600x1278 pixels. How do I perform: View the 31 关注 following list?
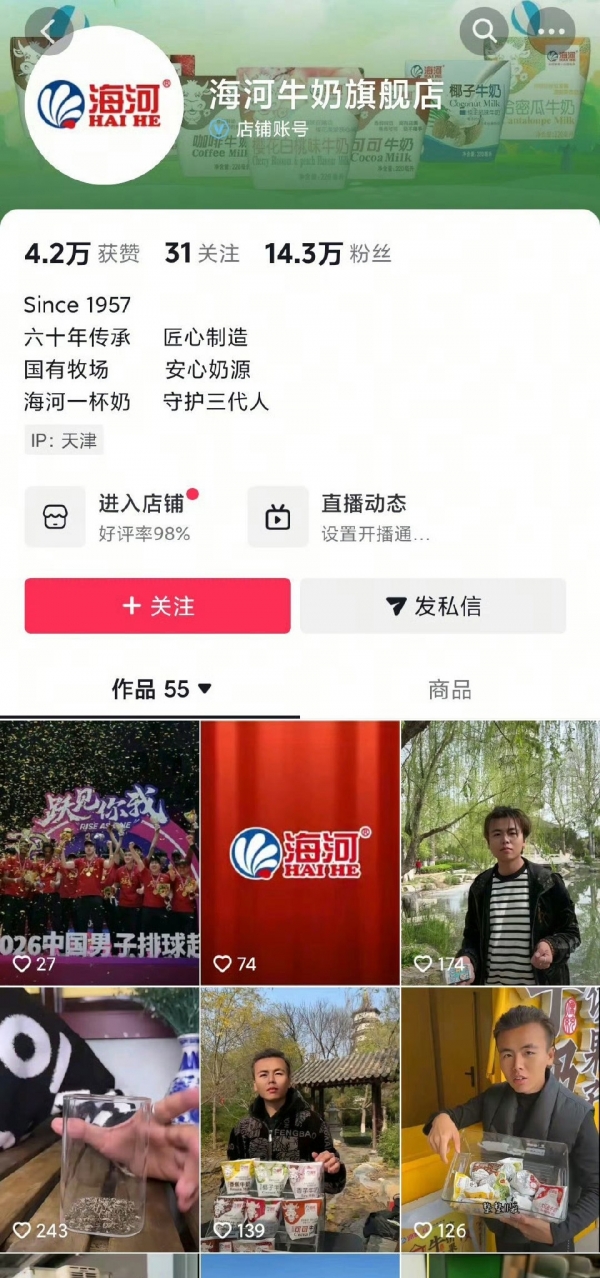(x=202, y=254)
